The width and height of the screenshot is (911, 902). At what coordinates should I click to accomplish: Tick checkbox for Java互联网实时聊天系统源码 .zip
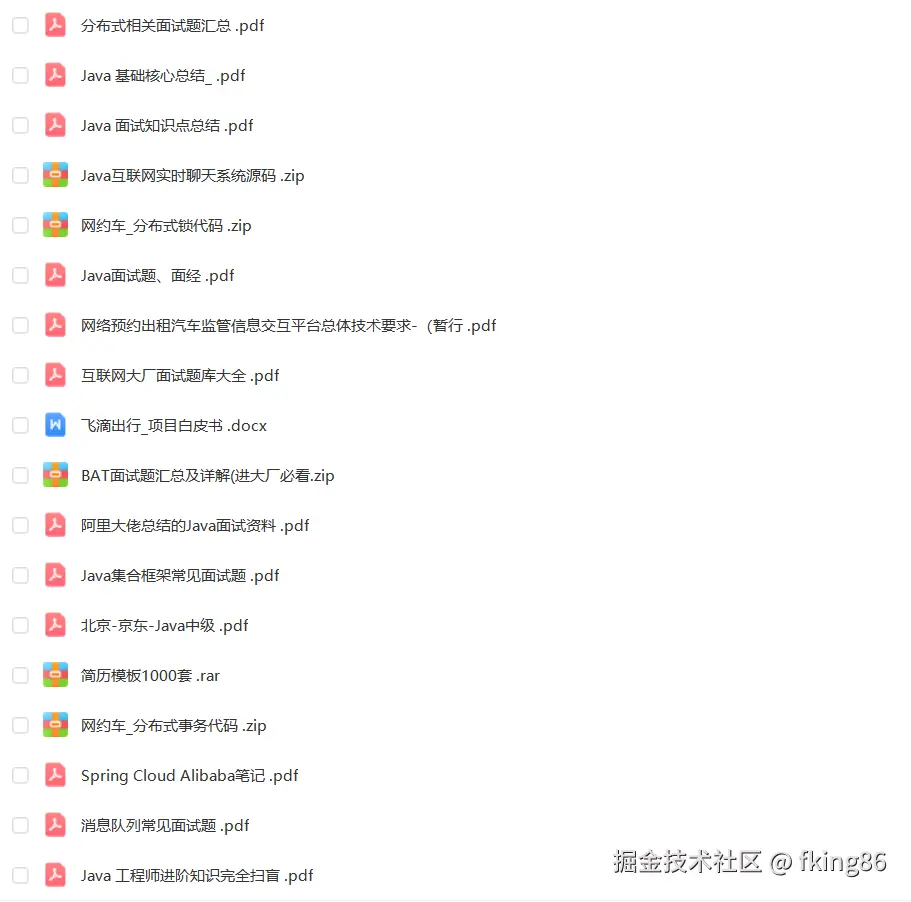(x=20, y=176)
